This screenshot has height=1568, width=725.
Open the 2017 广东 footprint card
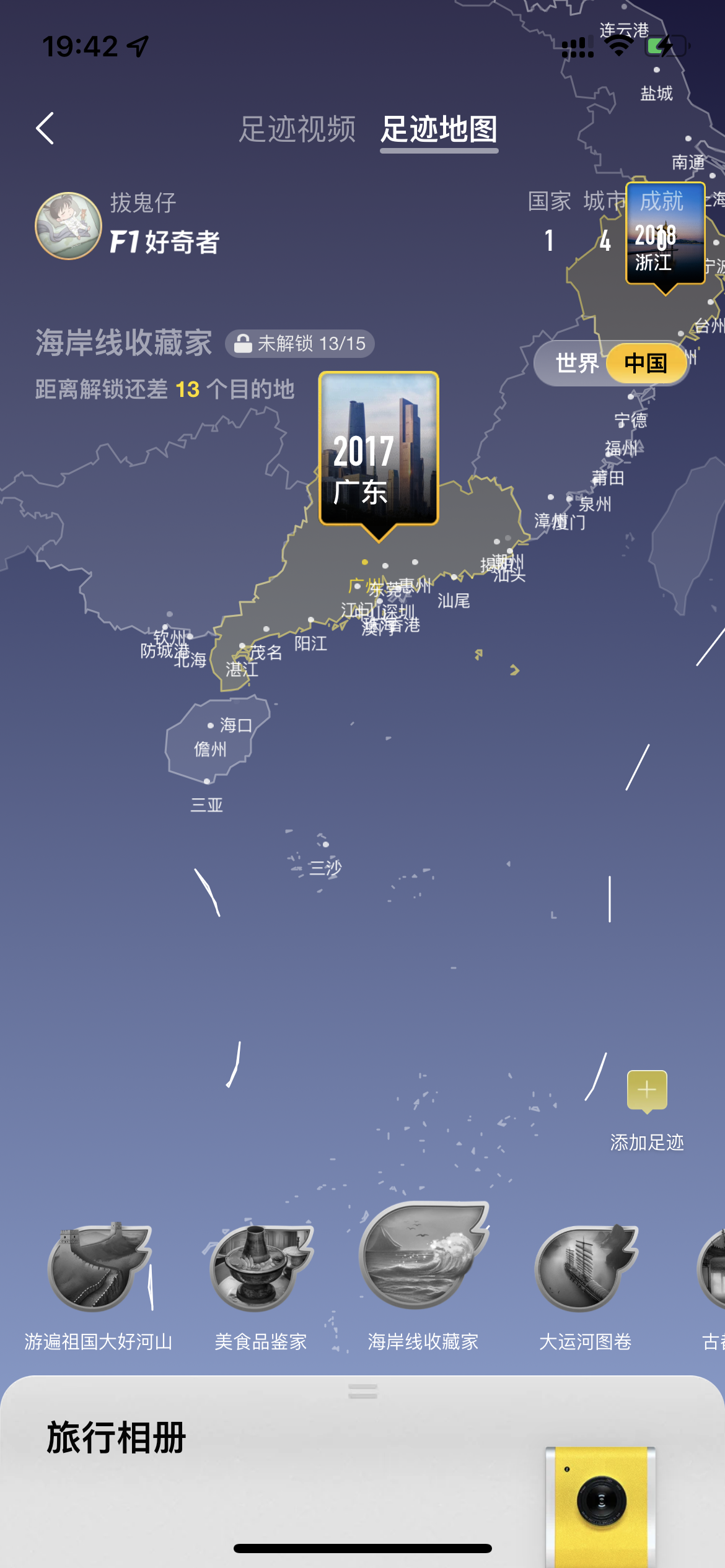pyautogui.click(x=378, y=449)
